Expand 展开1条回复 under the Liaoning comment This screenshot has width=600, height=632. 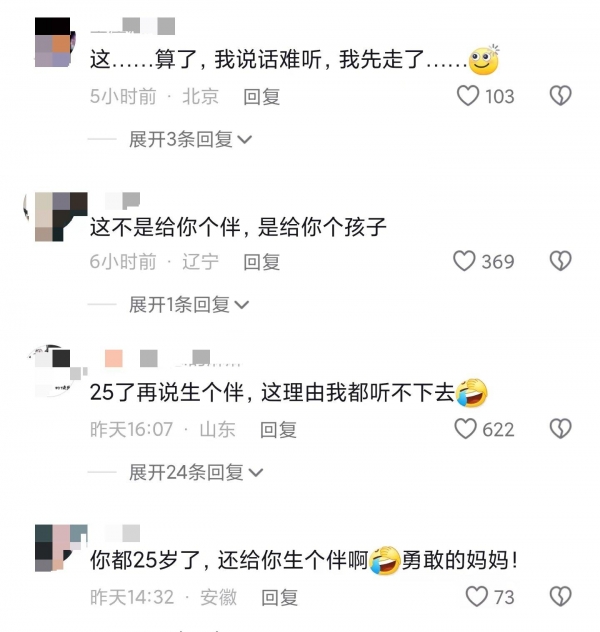tap(188, 304)
